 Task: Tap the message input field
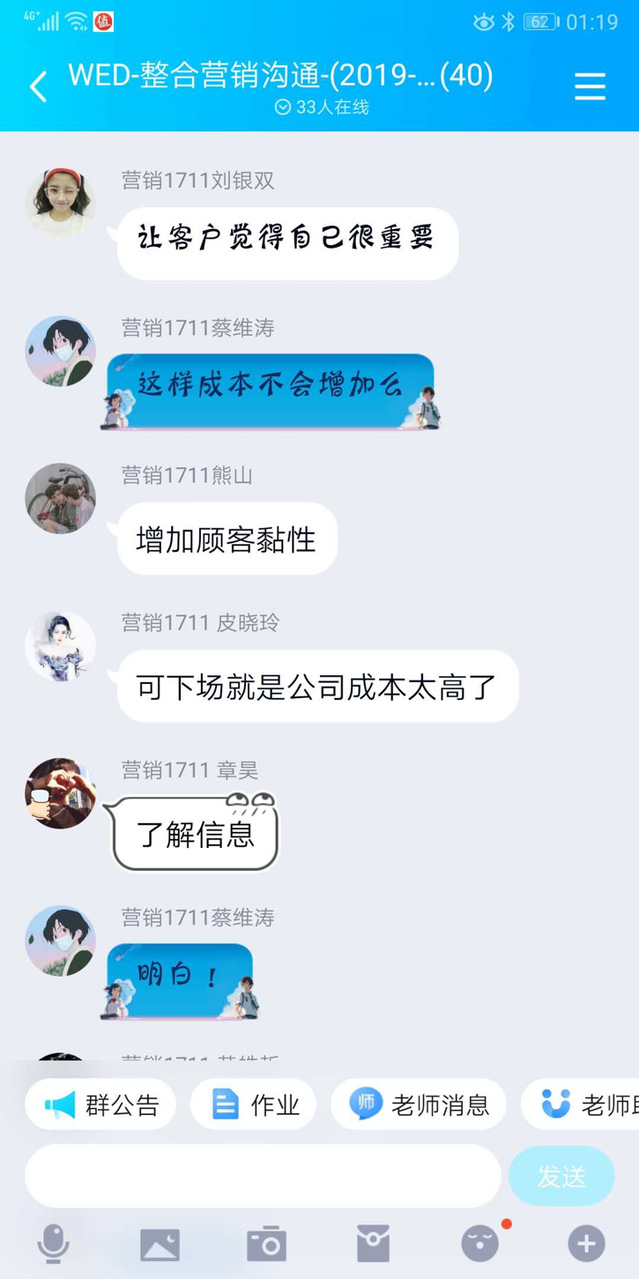[x=262, y=1176]
